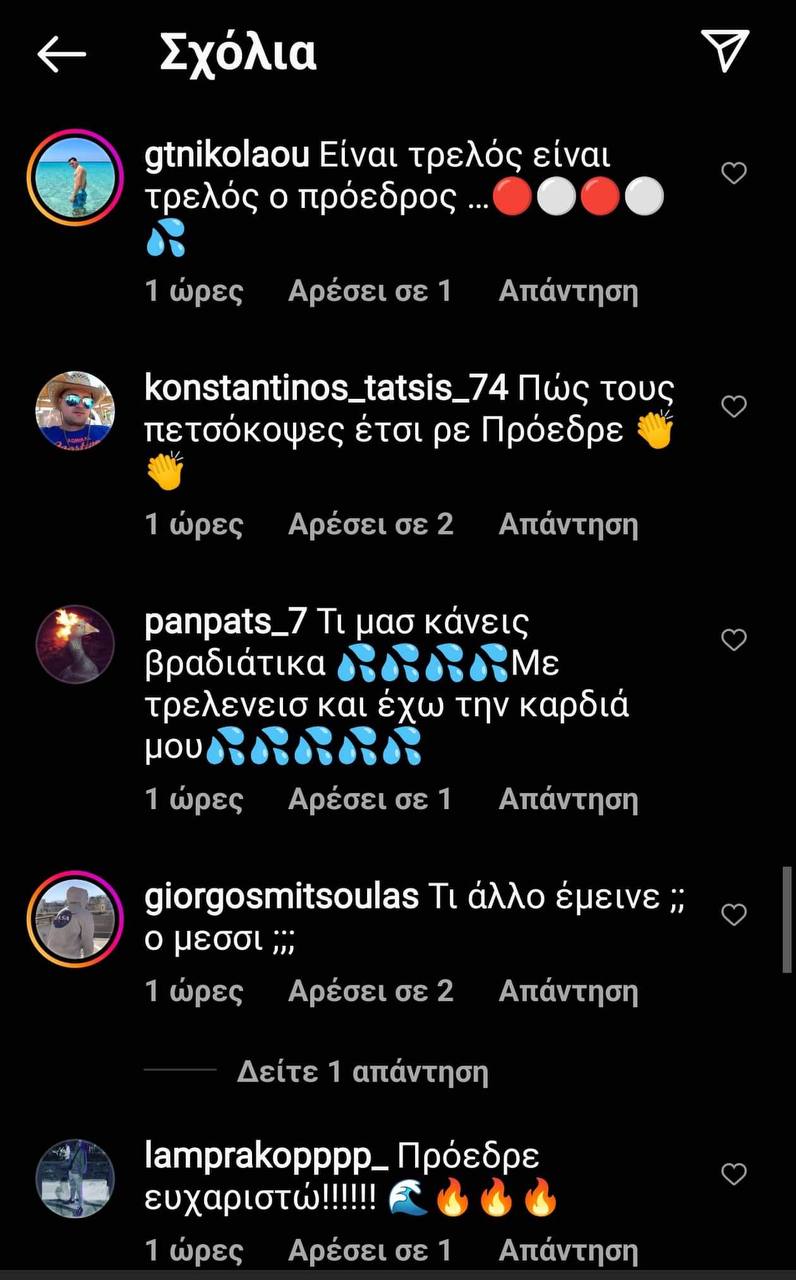Reply to konstantinos_tatsis_74's comment

pos(568,524)
